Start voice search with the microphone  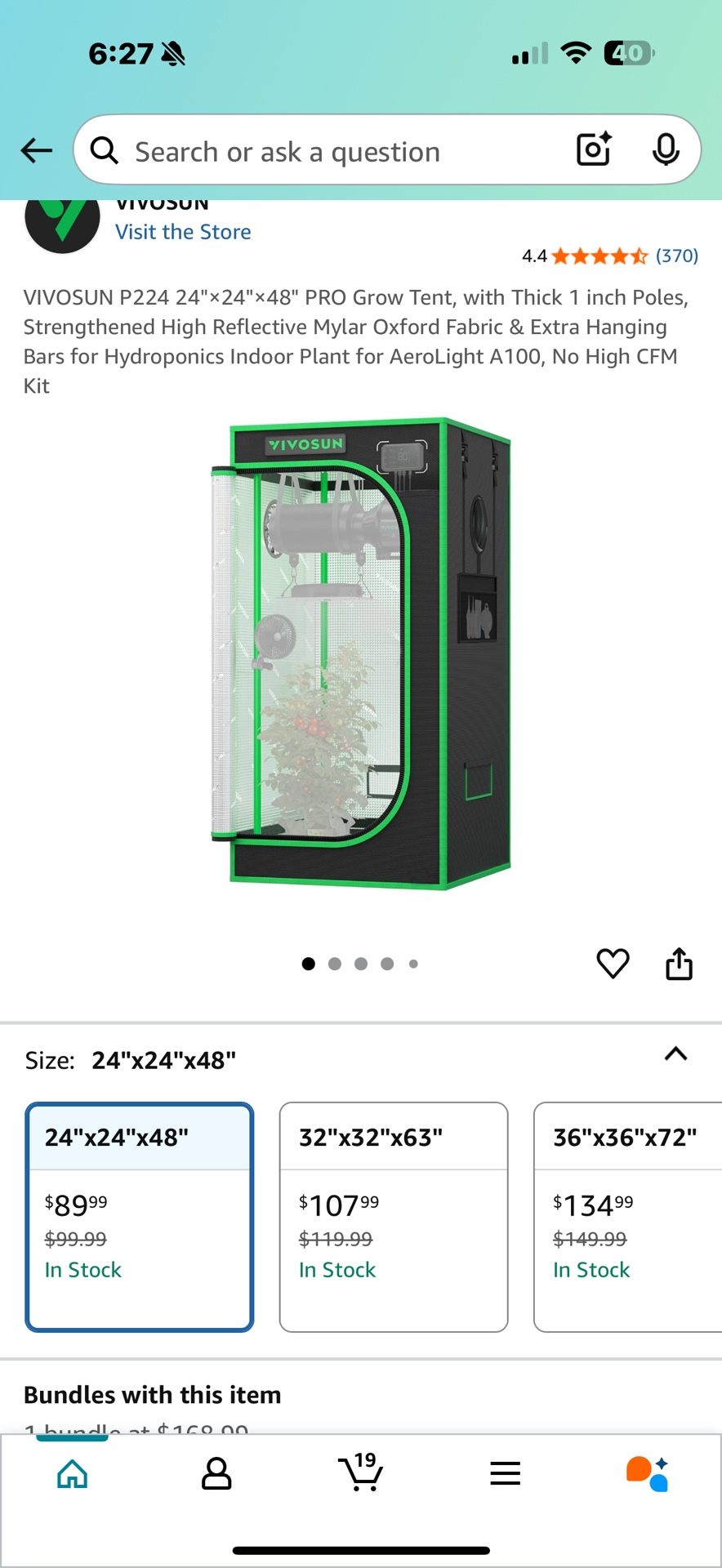point(666,149)
